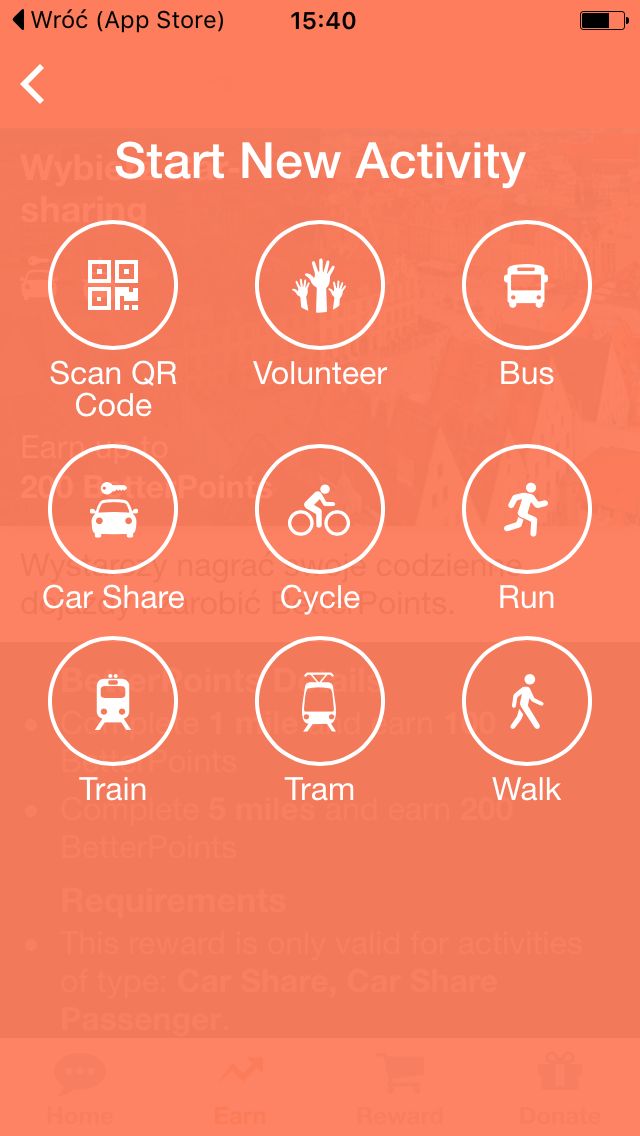Pick the Cycle activity
This screenshot has width=640, height=1136.
(320, 509)
